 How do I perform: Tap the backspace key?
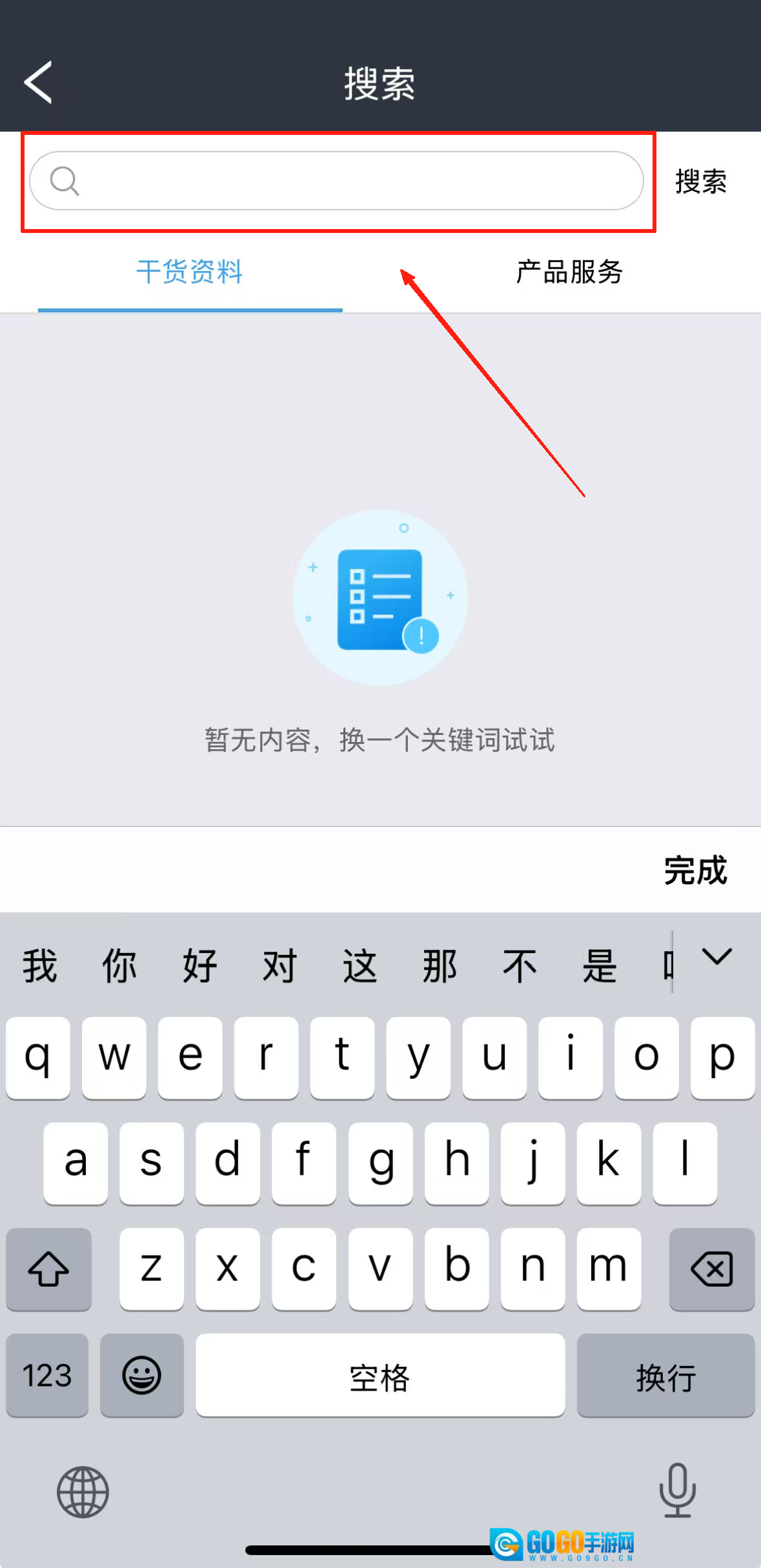point(711,1269)
